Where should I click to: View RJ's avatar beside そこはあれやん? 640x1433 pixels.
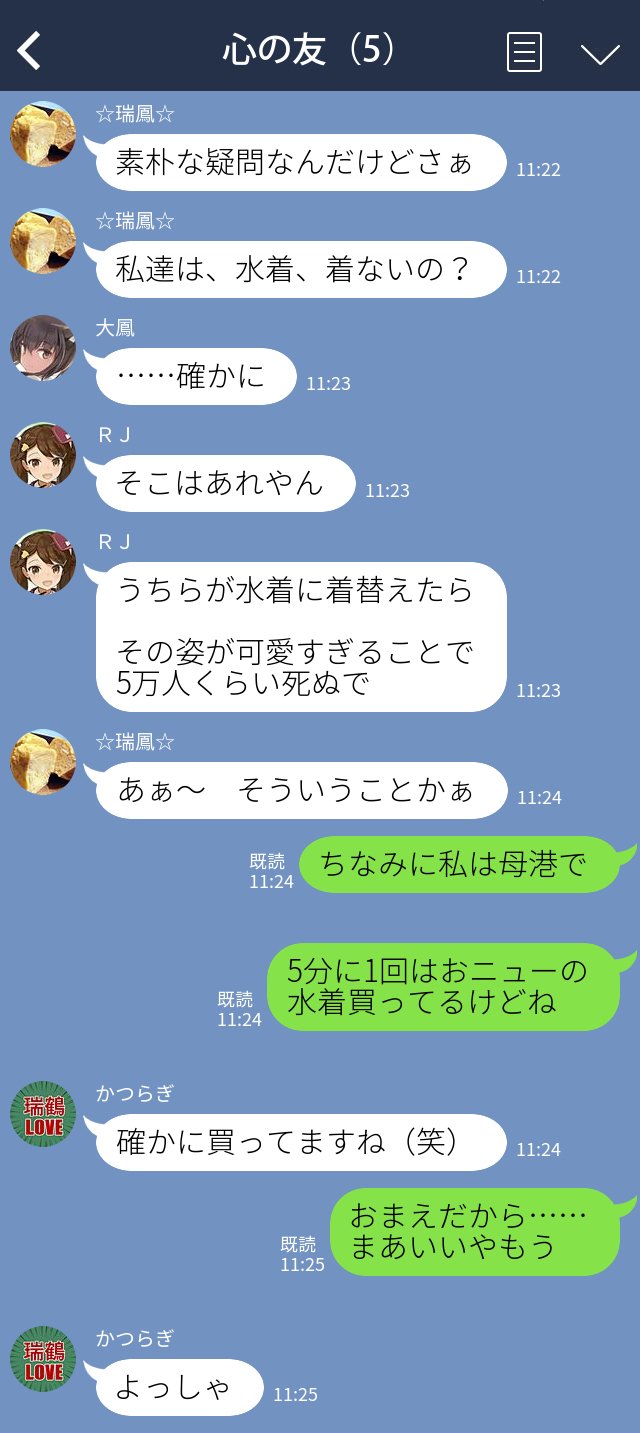tap(43, 455)
